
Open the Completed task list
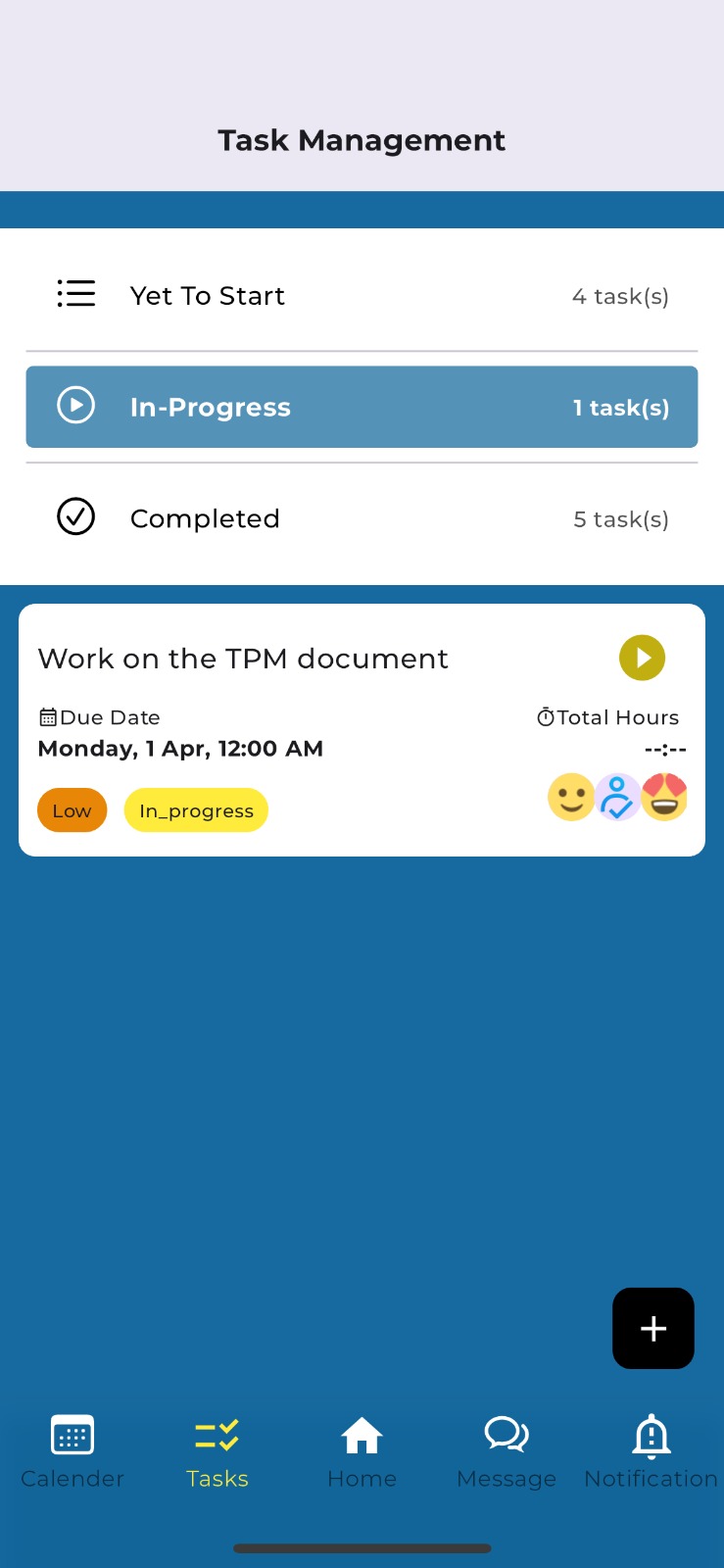pos(362,517)
